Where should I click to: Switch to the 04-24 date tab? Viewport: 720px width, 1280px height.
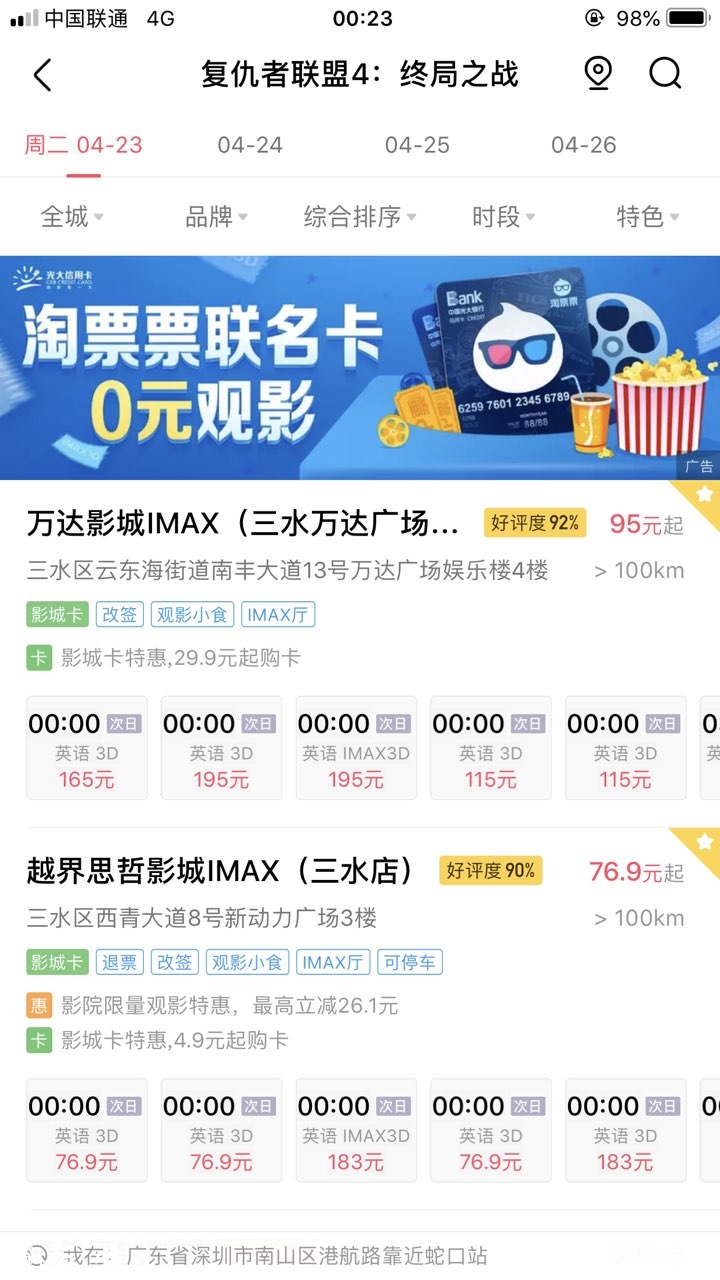click(250, 145)
